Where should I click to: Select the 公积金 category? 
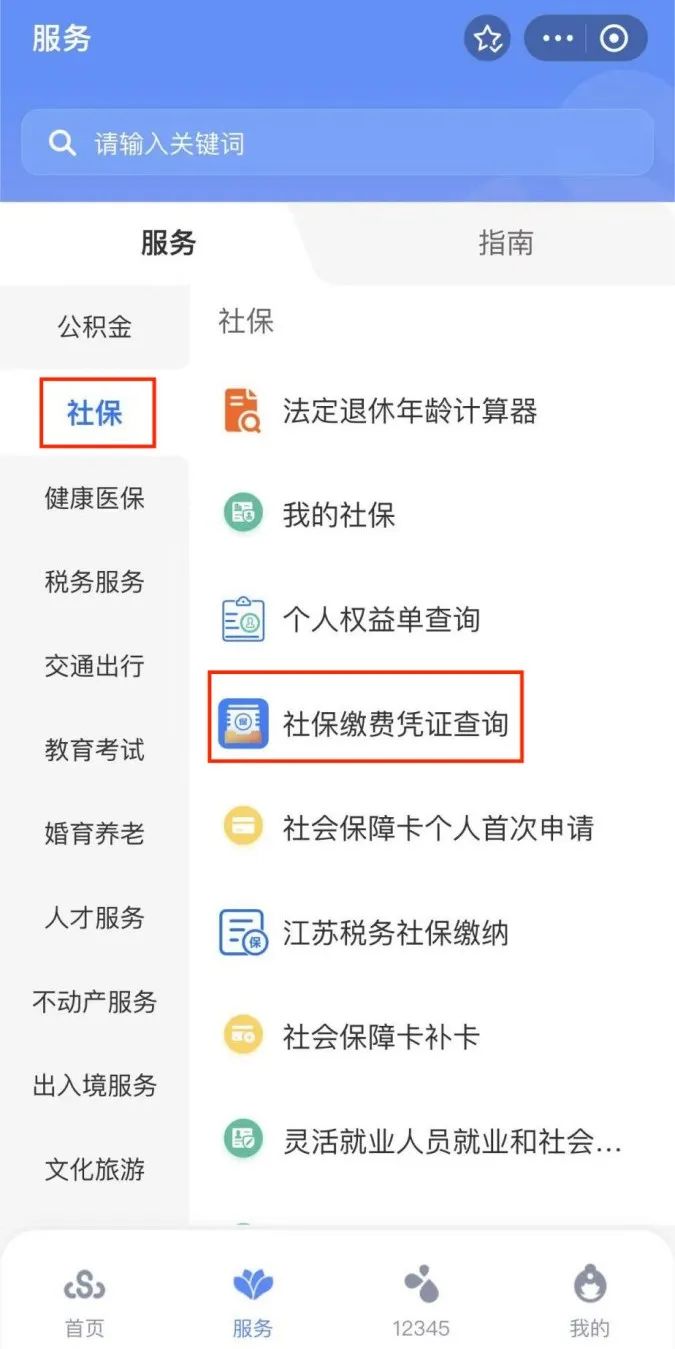click(x=94, y=327)
